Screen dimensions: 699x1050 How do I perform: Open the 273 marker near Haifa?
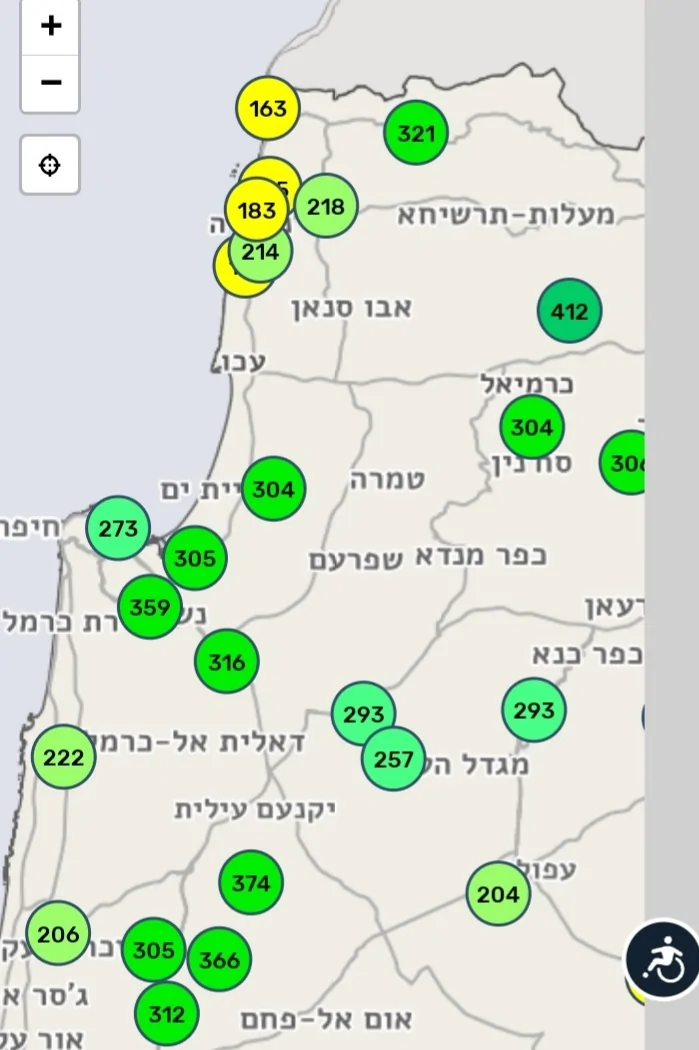[117, 527]
